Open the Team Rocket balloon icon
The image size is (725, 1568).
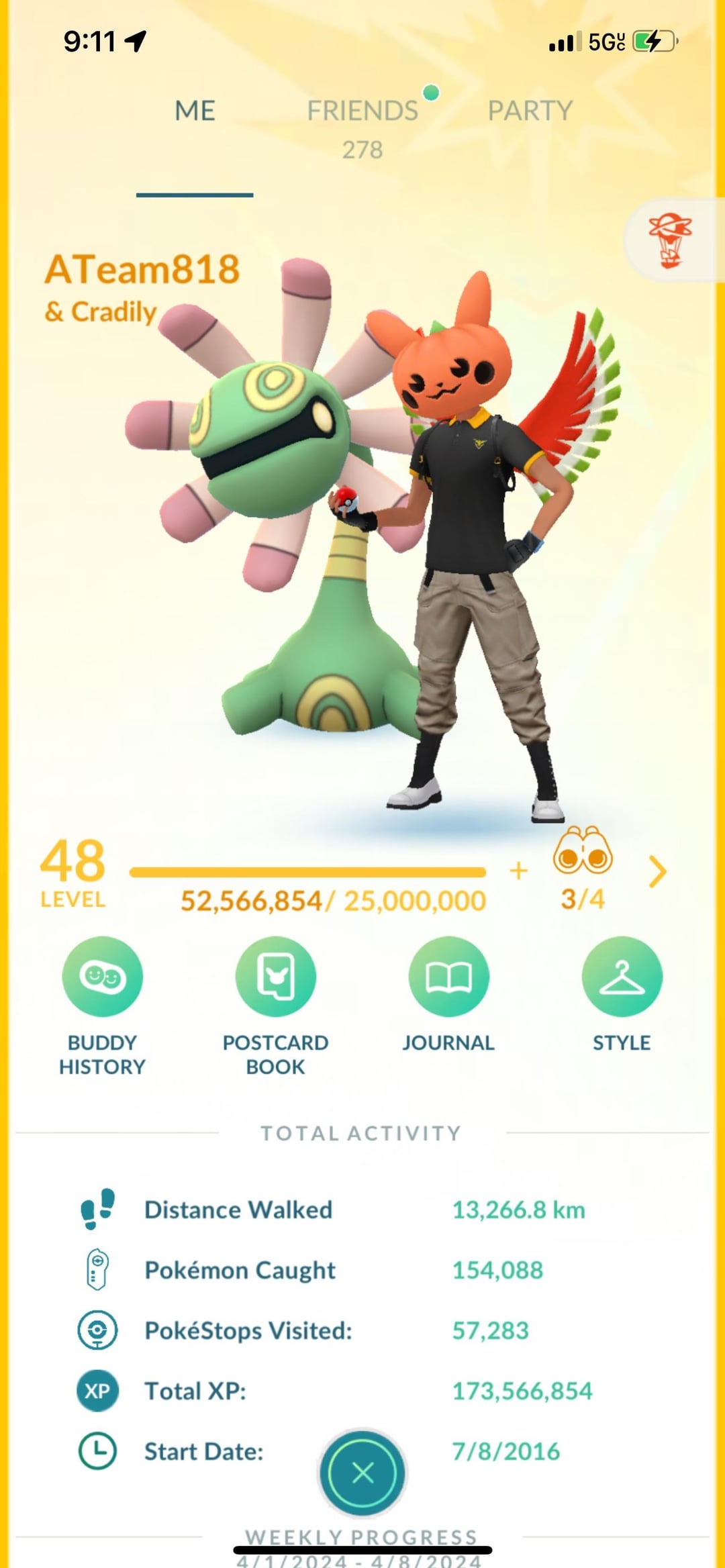(670, 240)
